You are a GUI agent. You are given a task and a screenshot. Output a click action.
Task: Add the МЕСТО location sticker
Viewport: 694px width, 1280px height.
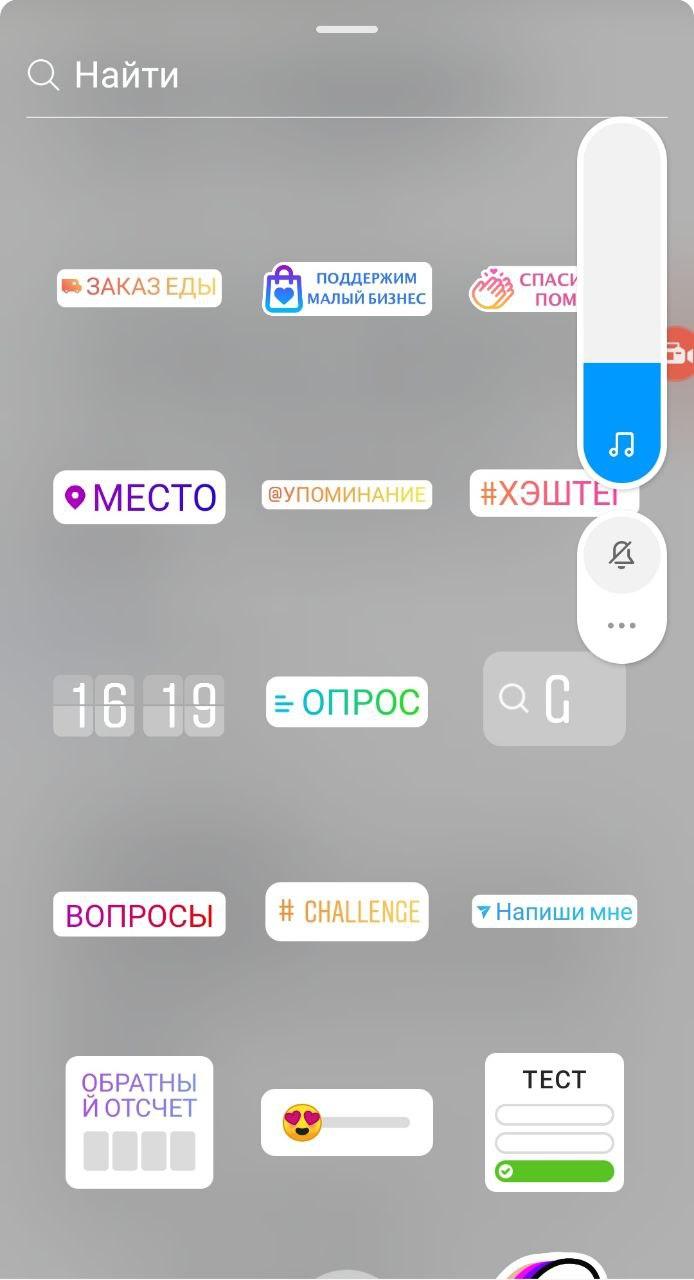(139, 497)
